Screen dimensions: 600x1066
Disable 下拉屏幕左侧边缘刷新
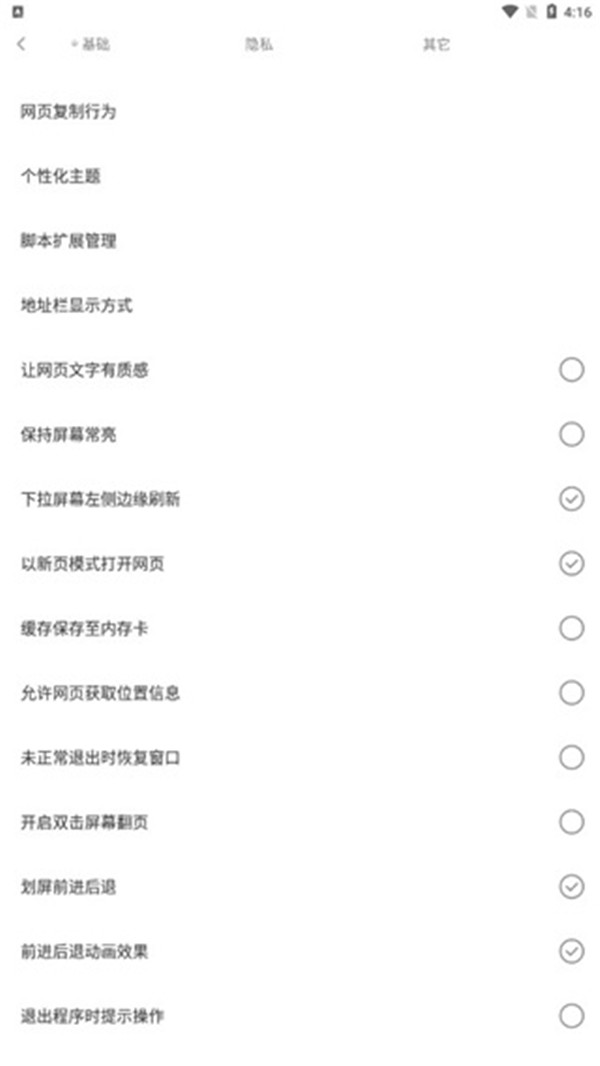point(571,499)
